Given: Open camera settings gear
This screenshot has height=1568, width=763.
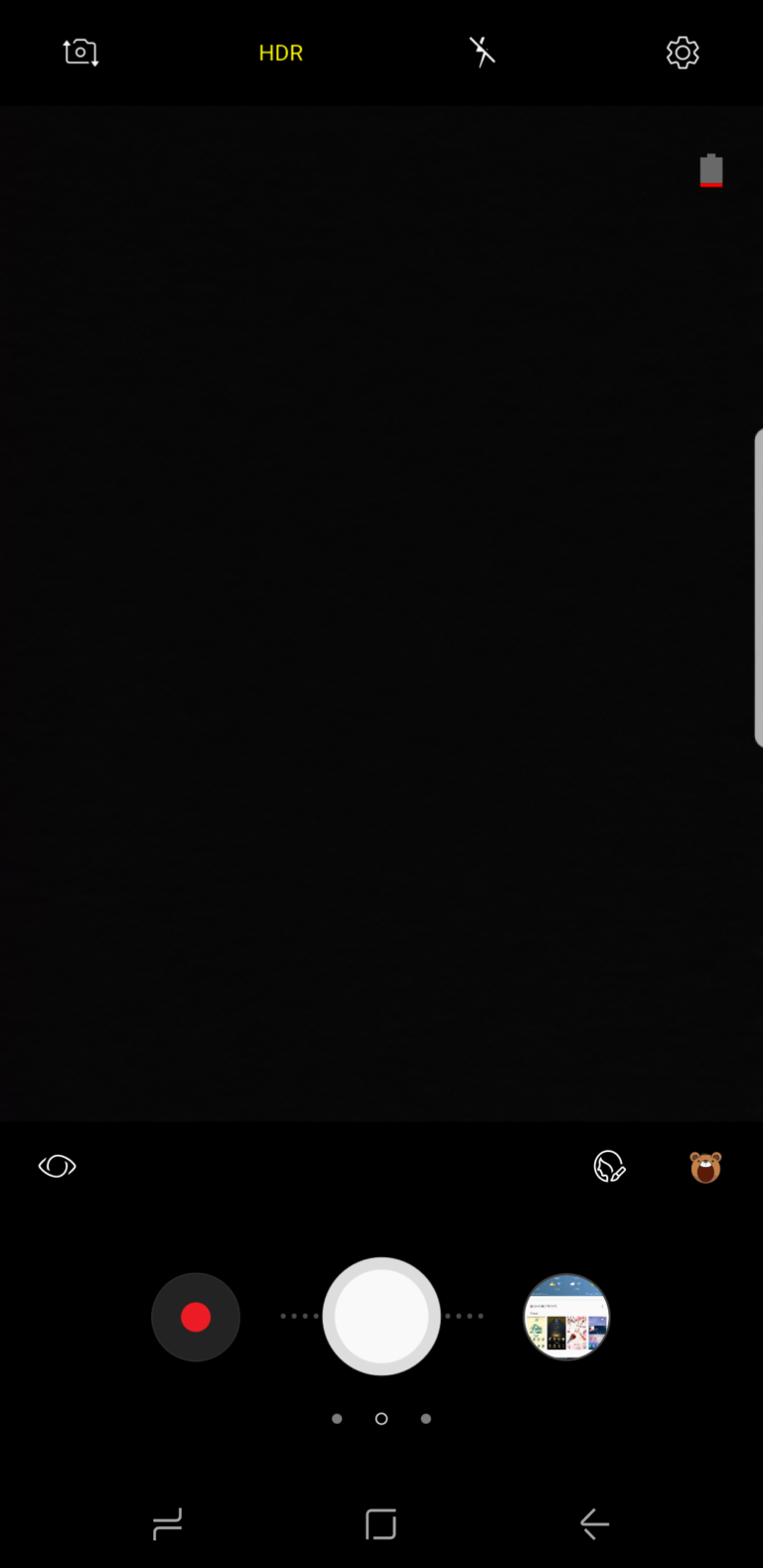Looking at the screenshot, I should coord(683,53).
